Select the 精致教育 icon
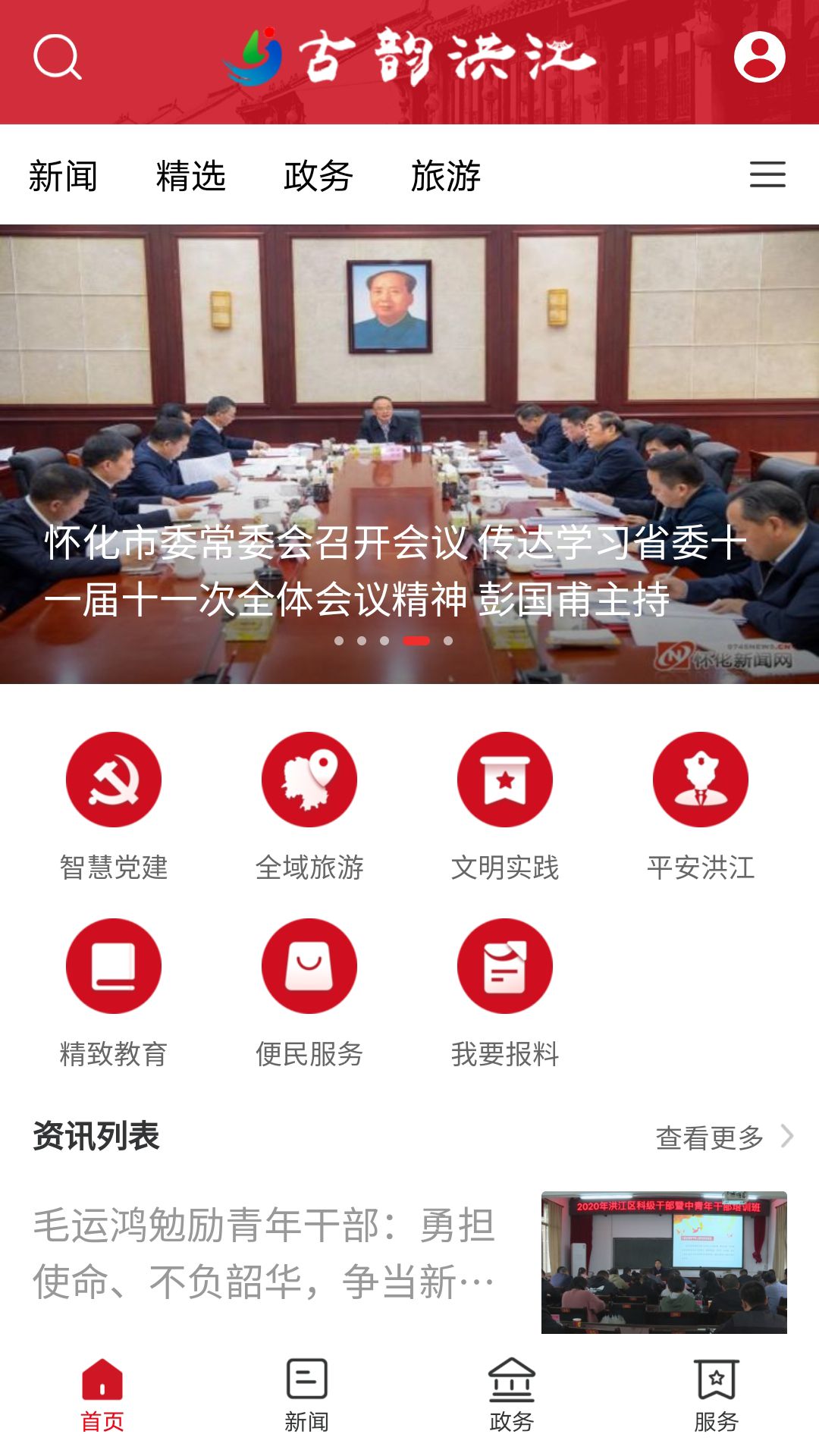The width and height of the screenshot is (819, 1456). point(114,965)
